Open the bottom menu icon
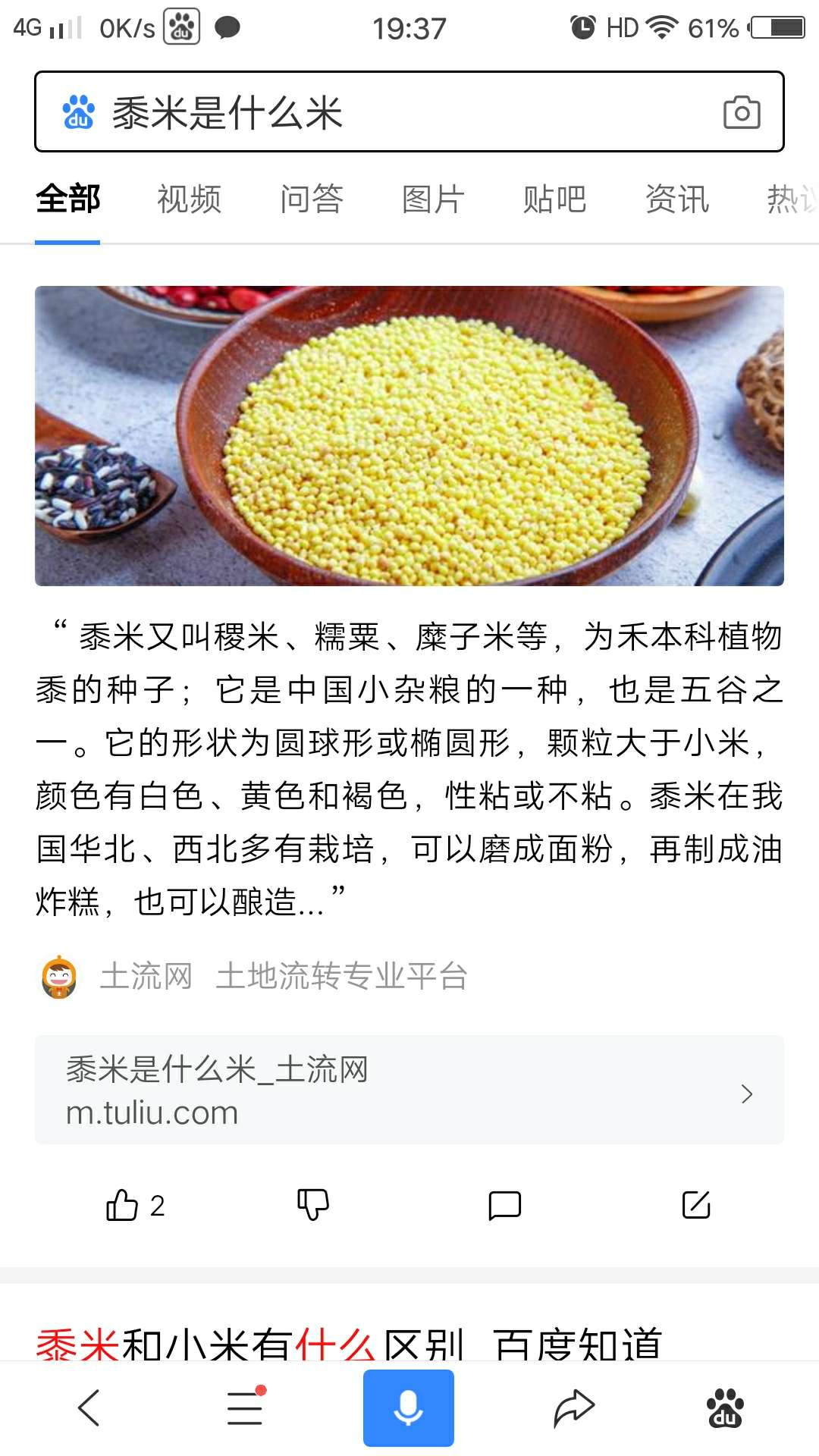Screen dimensions: 819x1456 tap(245, 1407)
